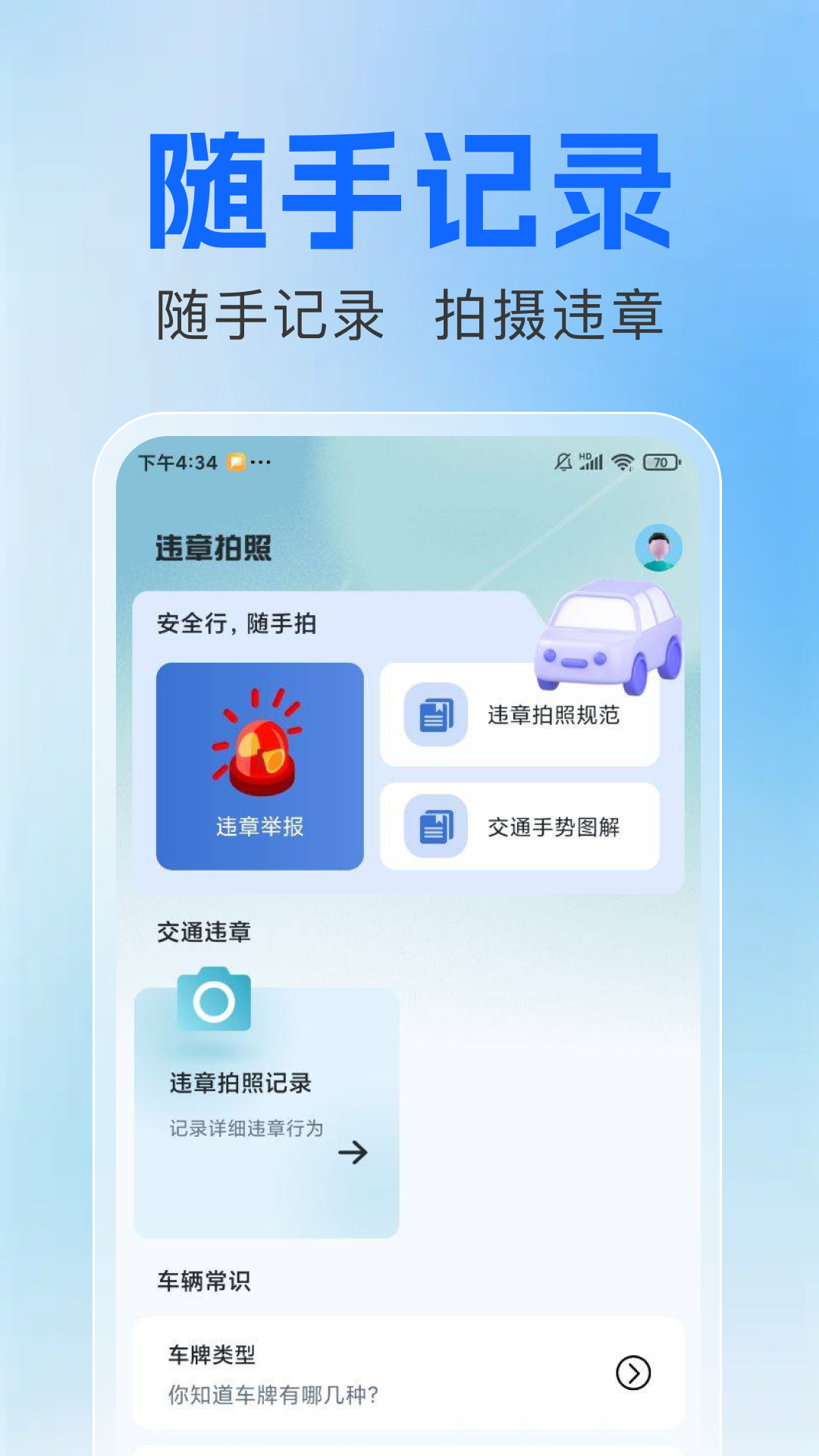Screen dimensions: 819x1456
Task: Tap the arrow inside 违章拍照记录 card
Action: (x=353, y=1151)
